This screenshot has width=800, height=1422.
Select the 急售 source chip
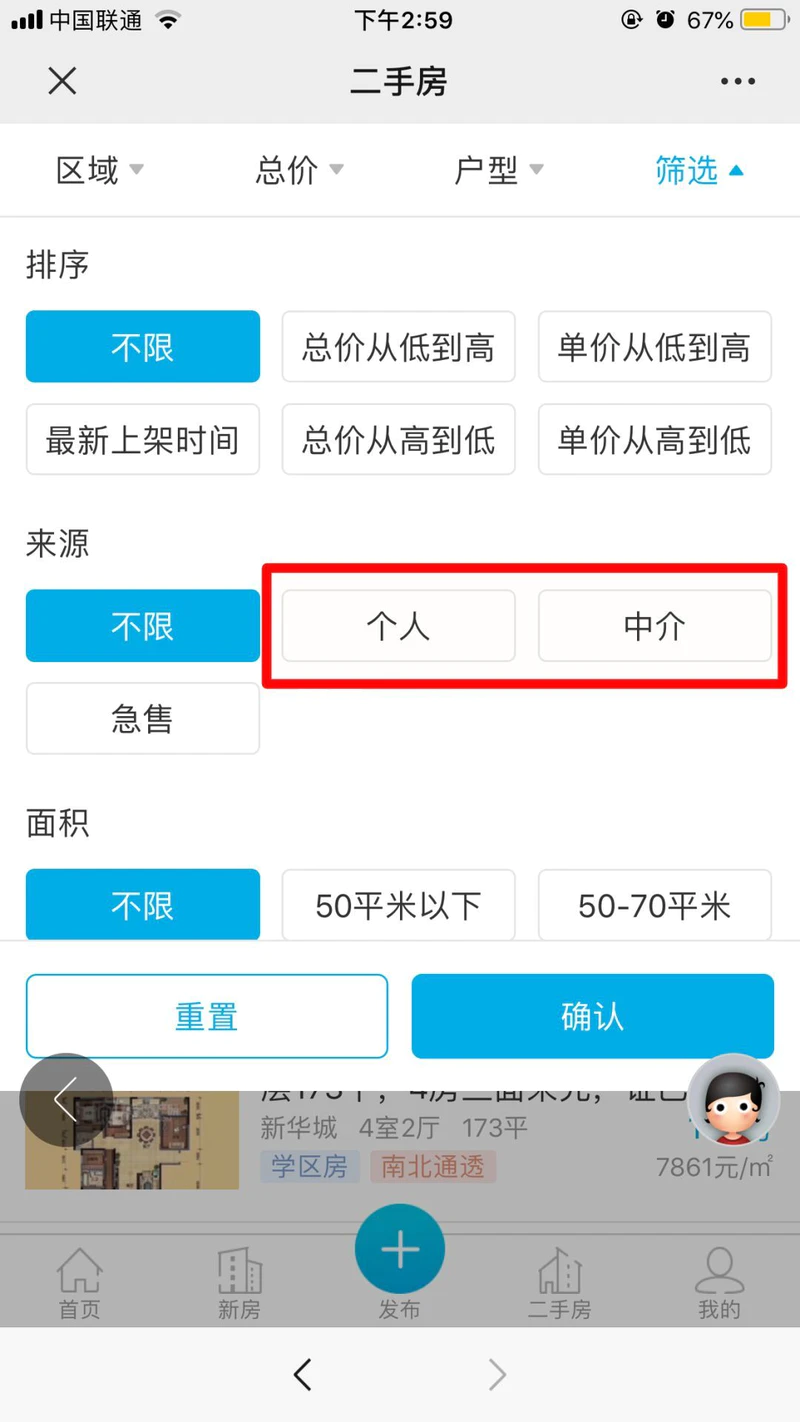pos(142,719)
